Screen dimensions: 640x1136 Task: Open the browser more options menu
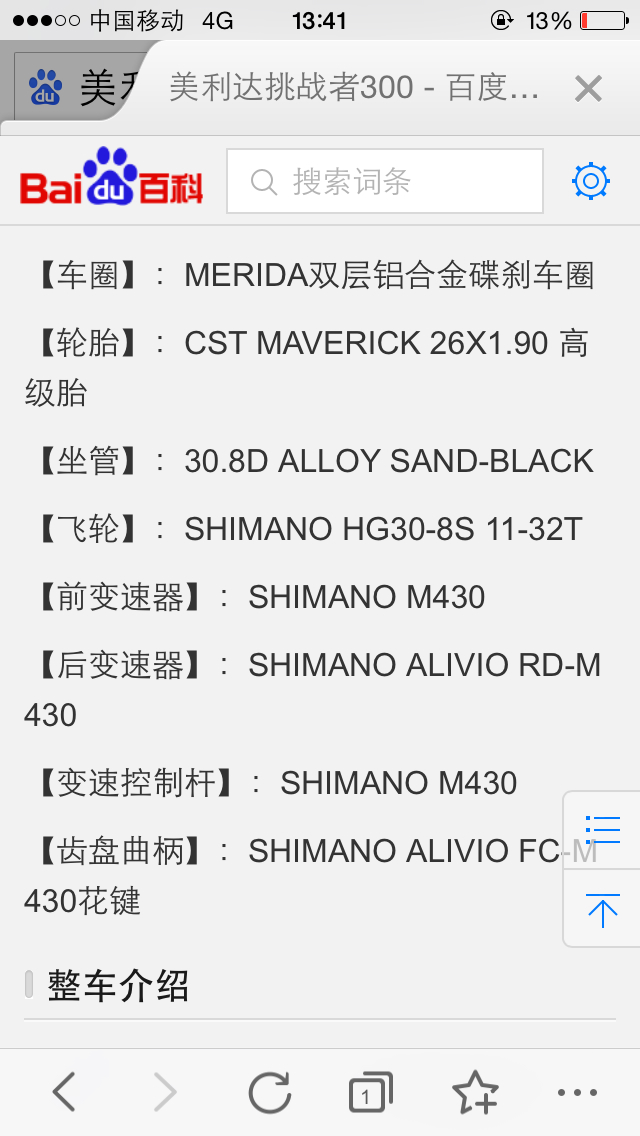point(577,1092)
